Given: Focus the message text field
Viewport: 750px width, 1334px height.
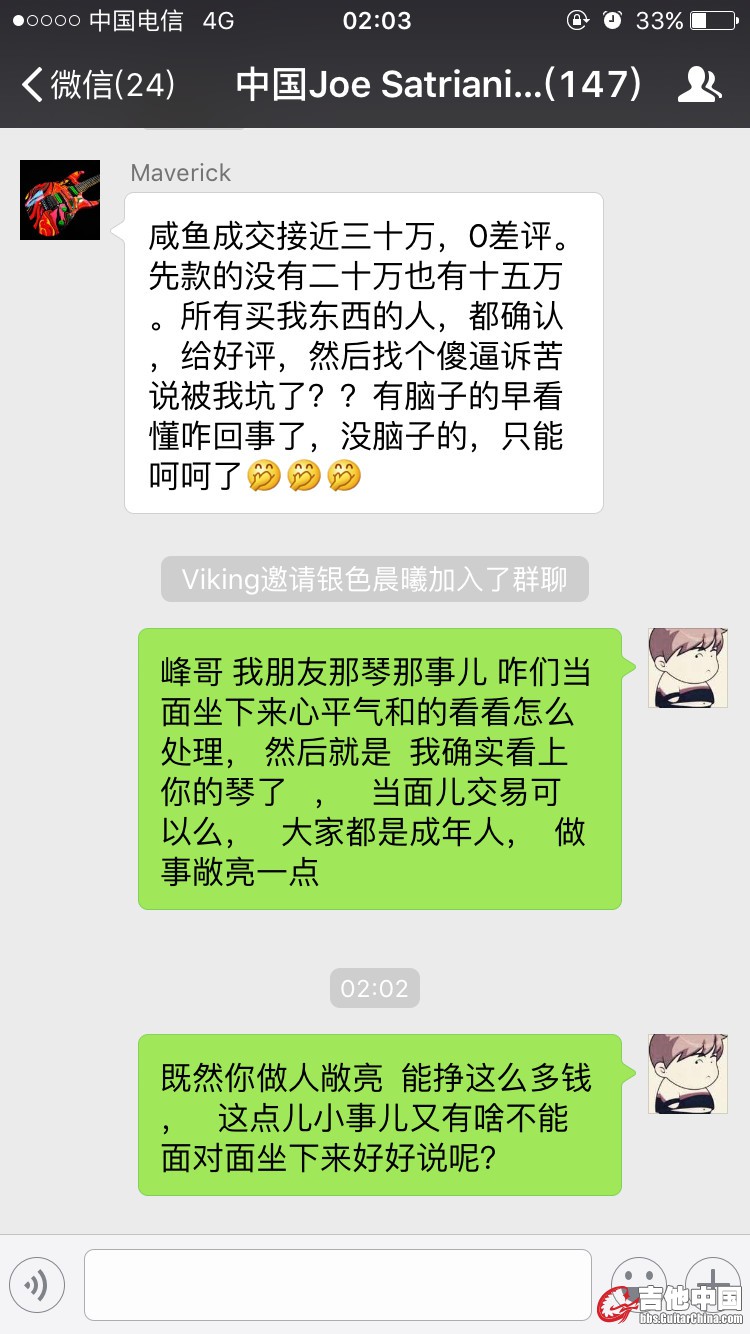Looking at the screenshot, I should (x=338, y=1284).
